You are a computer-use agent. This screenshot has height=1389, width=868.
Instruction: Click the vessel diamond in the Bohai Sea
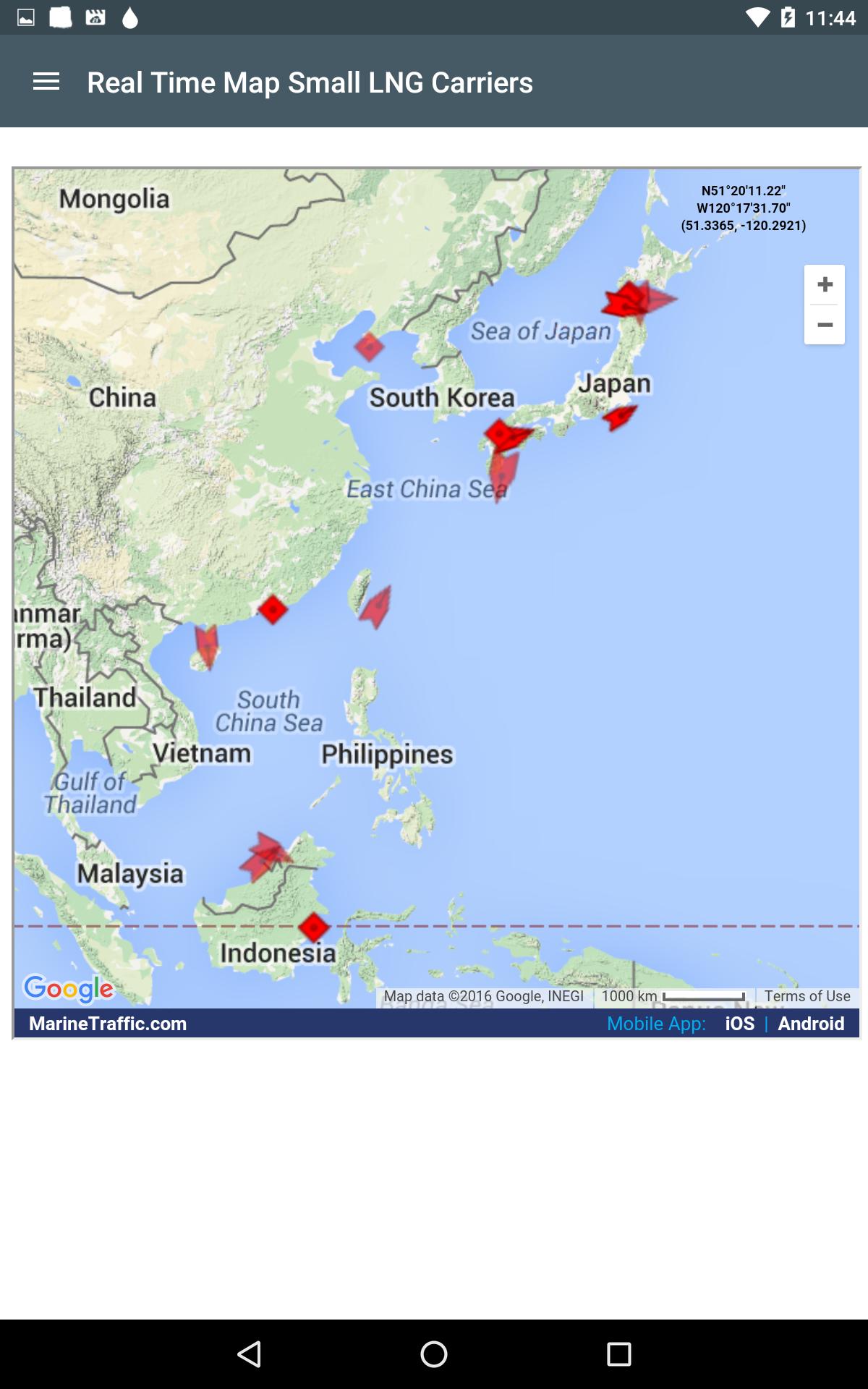click(x=370, y=346)
